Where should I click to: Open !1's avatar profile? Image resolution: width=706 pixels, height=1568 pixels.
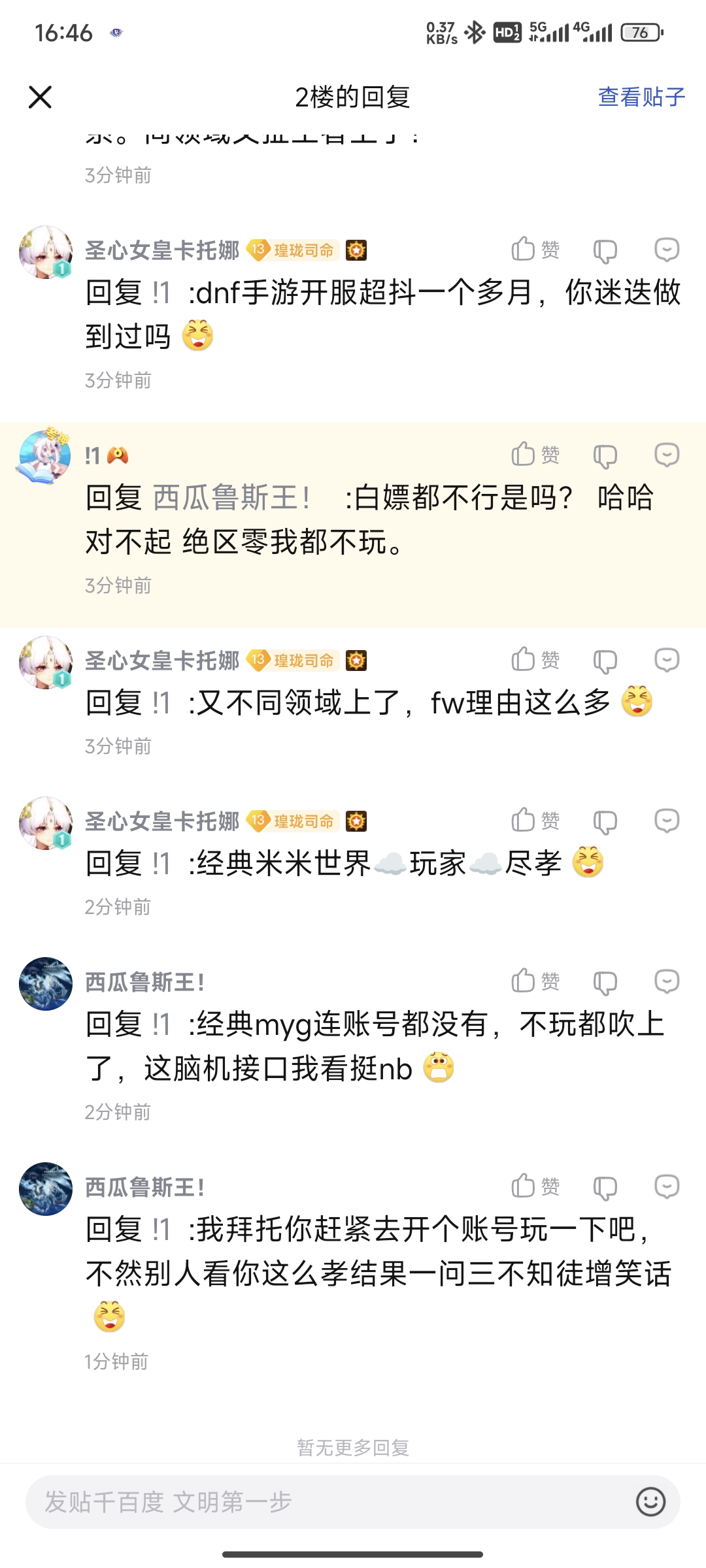(45, 457)
